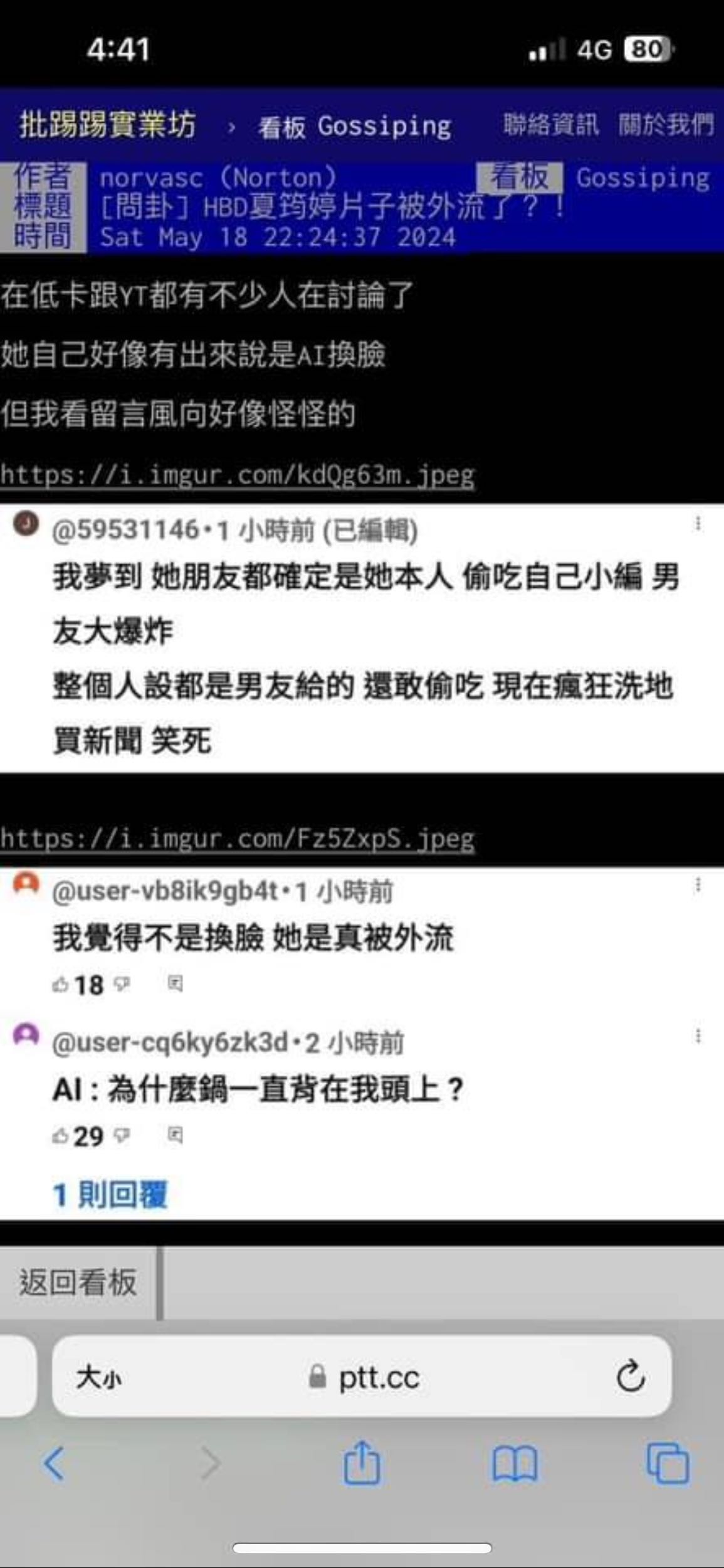Open the 聯絡資訊 link

click(x=550, y=125)
